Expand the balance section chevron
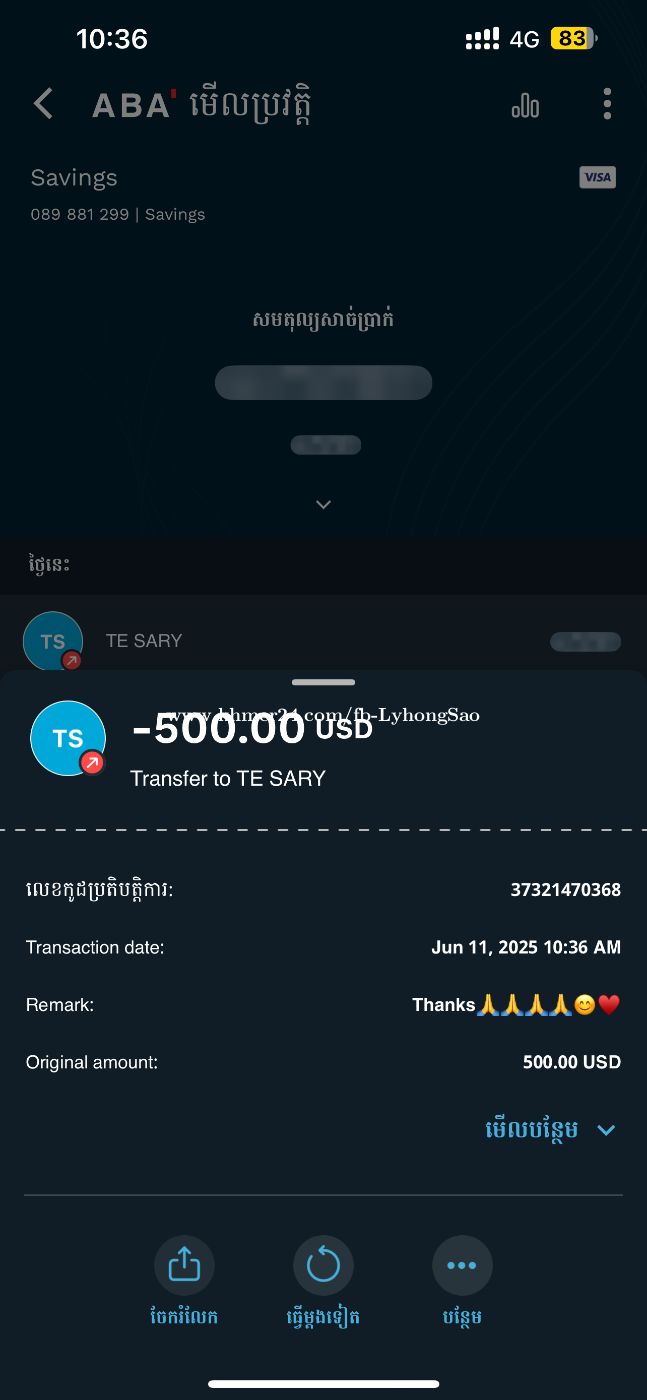The image size is (647, 1400). (323, 505)
